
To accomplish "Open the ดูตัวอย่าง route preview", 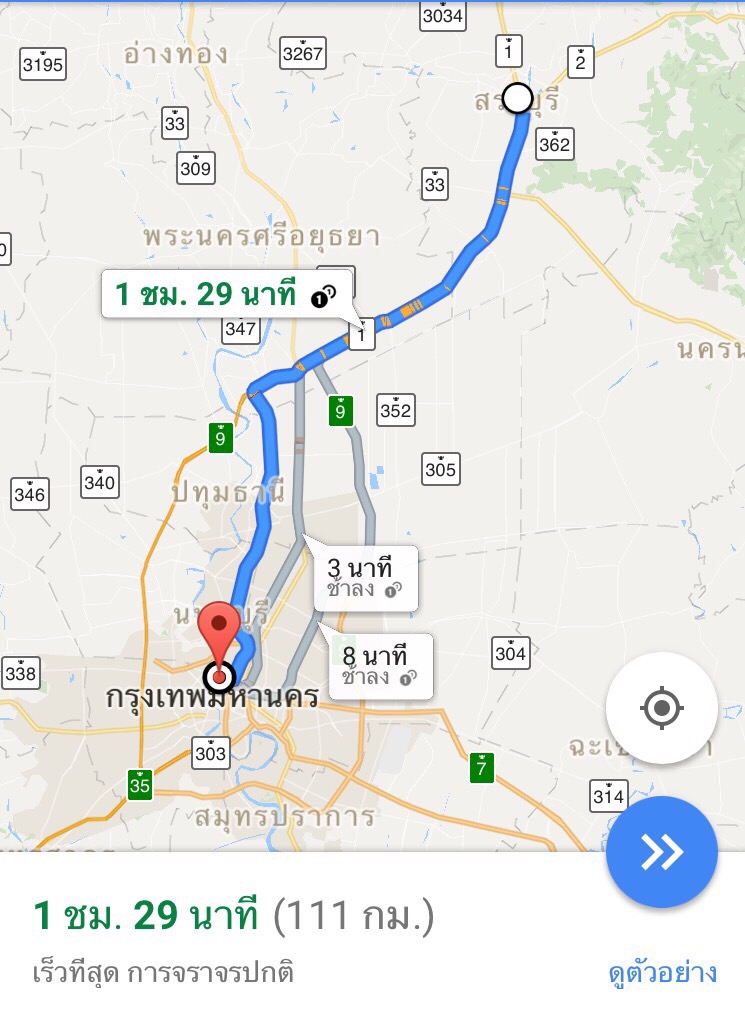I will [662, 972].
